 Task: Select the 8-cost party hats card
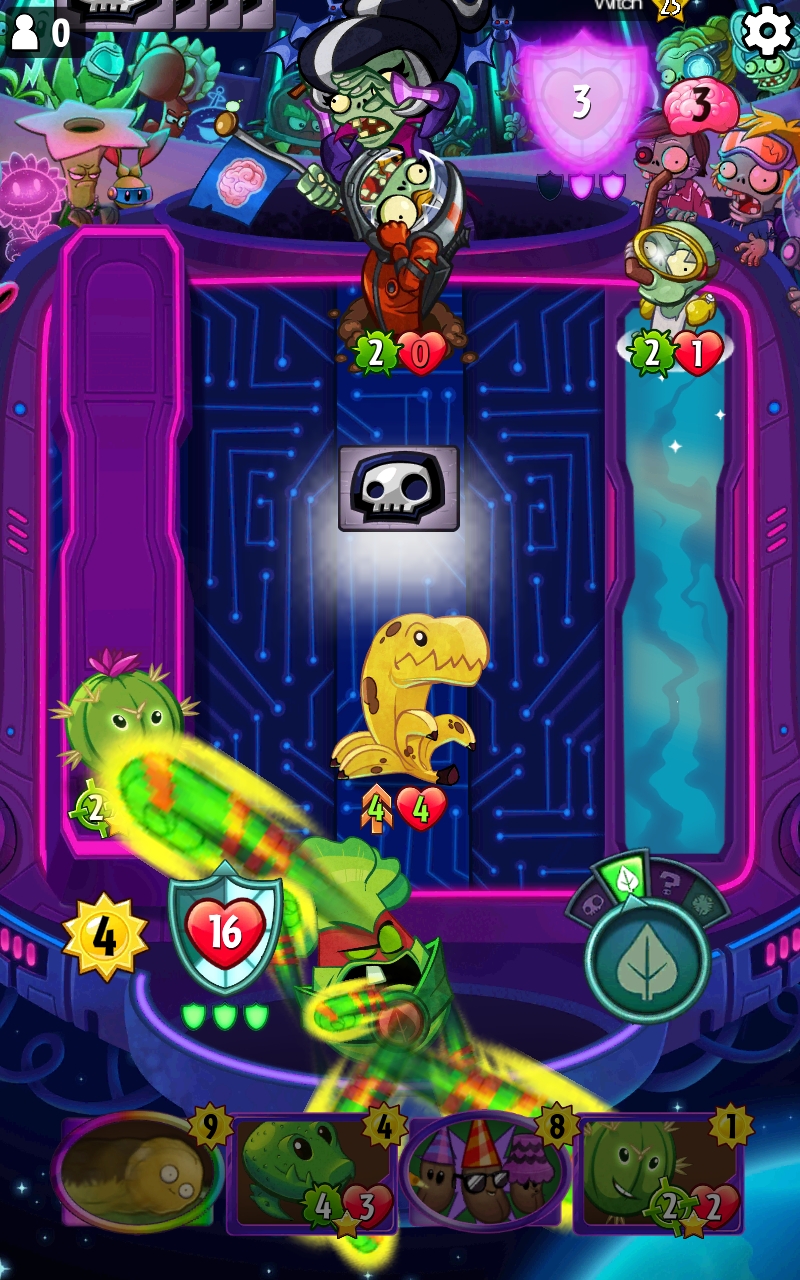(x=487, y=1170)
